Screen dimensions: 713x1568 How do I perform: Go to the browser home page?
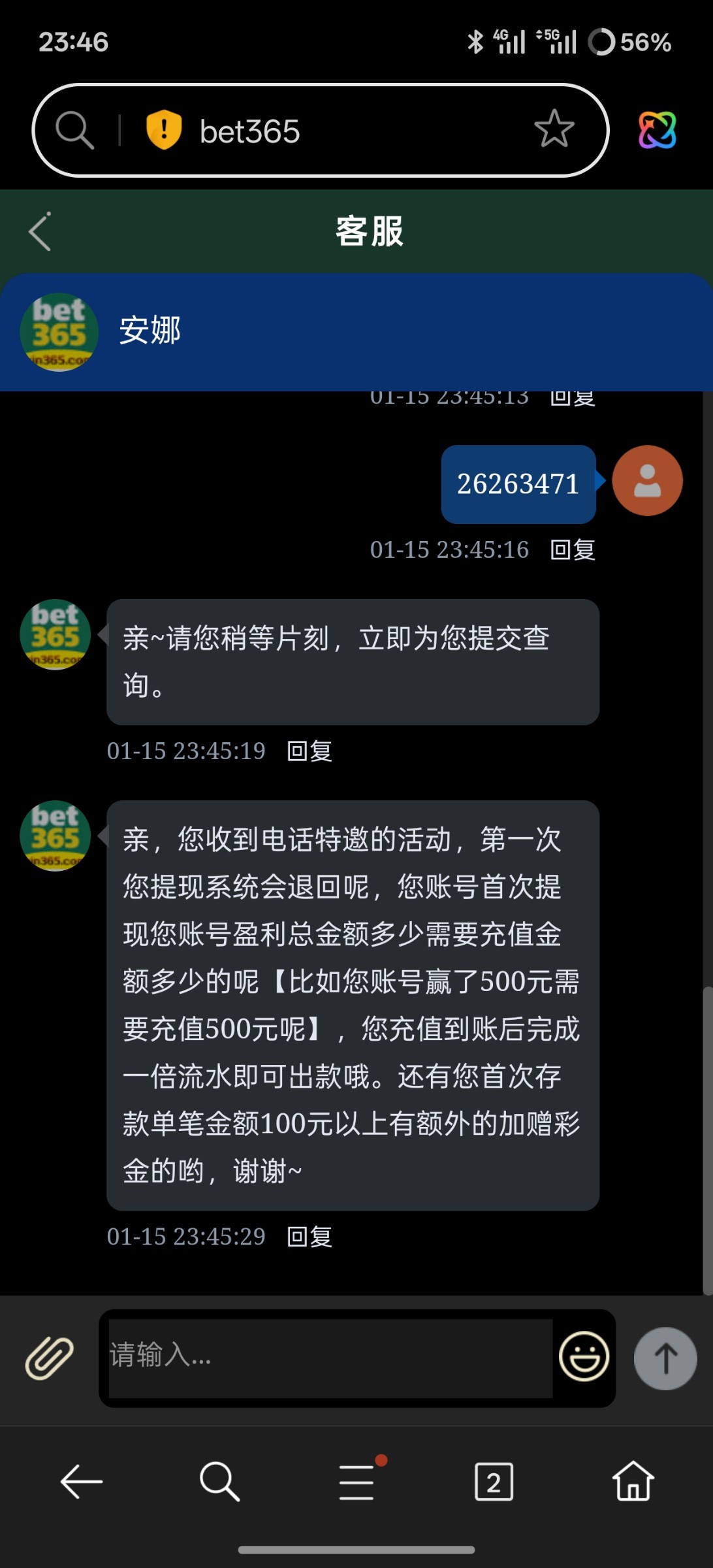coord(633,1482)
